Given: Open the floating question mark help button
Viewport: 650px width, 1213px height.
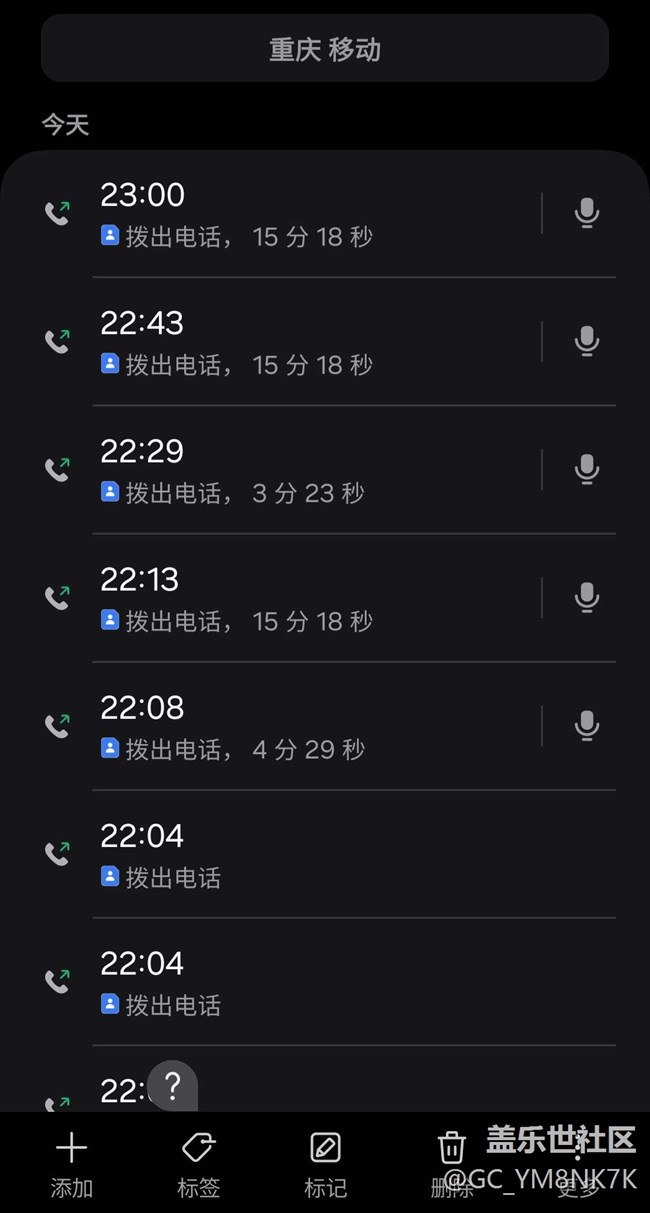Looking at the screenshot, I should point(172,1086).
